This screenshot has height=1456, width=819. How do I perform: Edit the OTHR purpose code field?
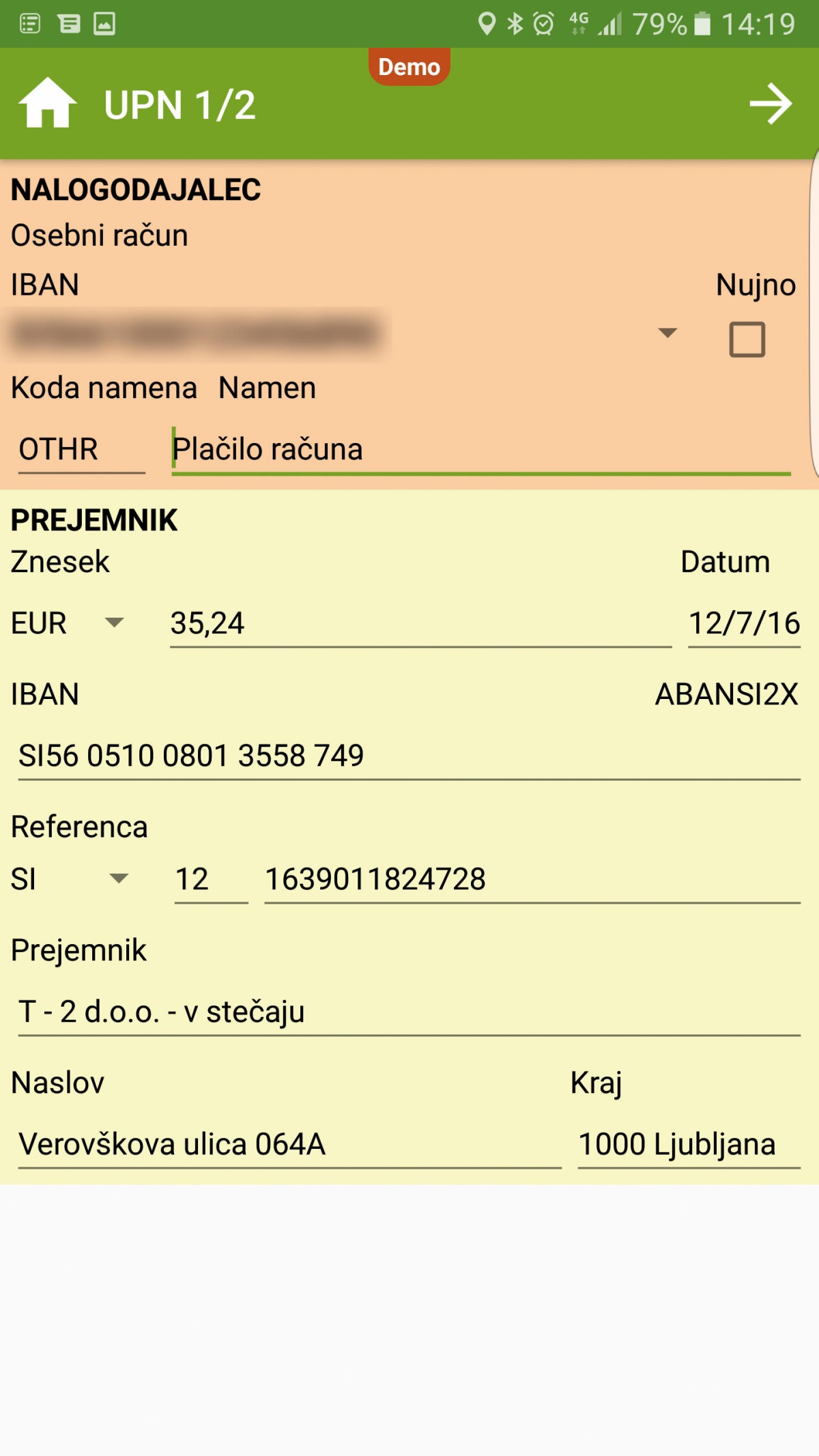[81, 449]
